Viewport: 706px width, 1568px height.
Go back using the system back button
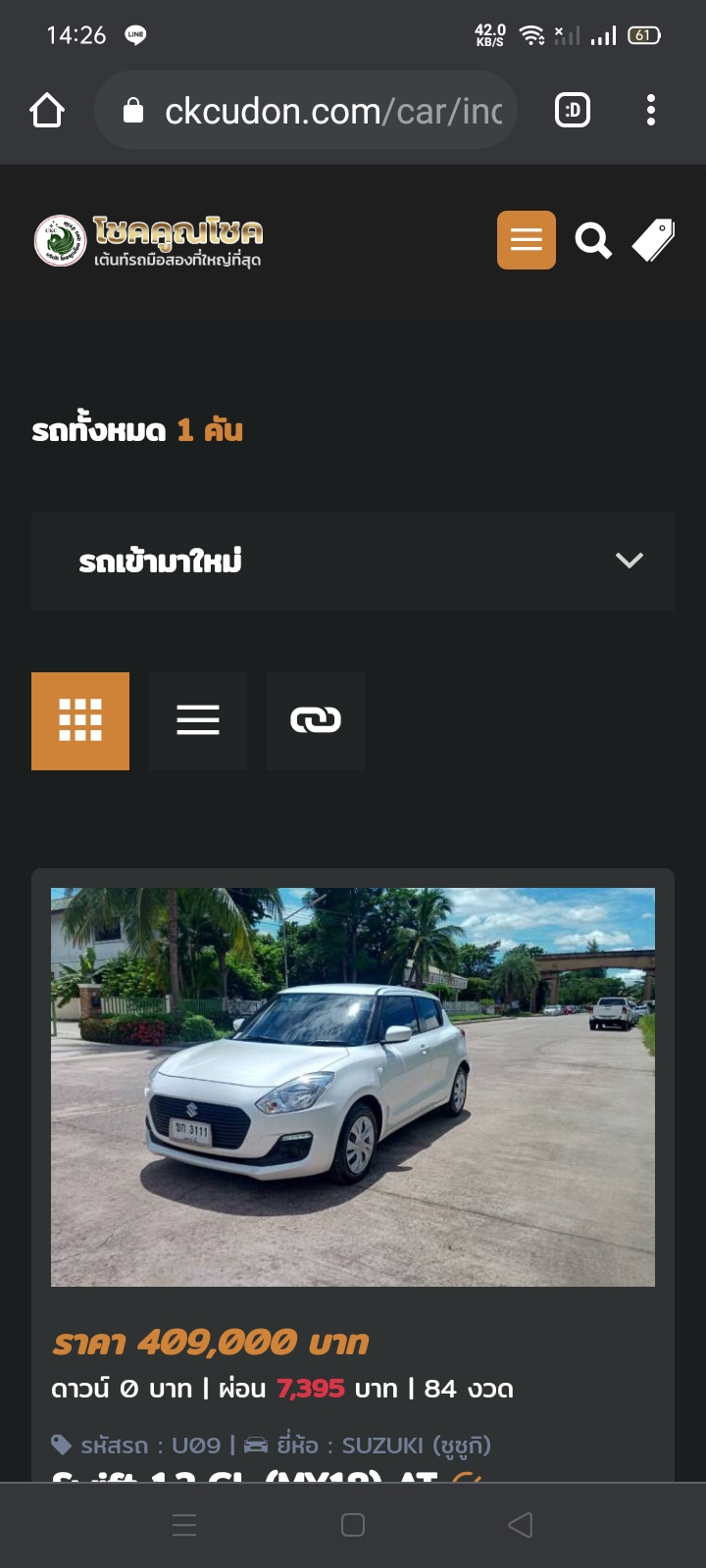coord(521,1525)
